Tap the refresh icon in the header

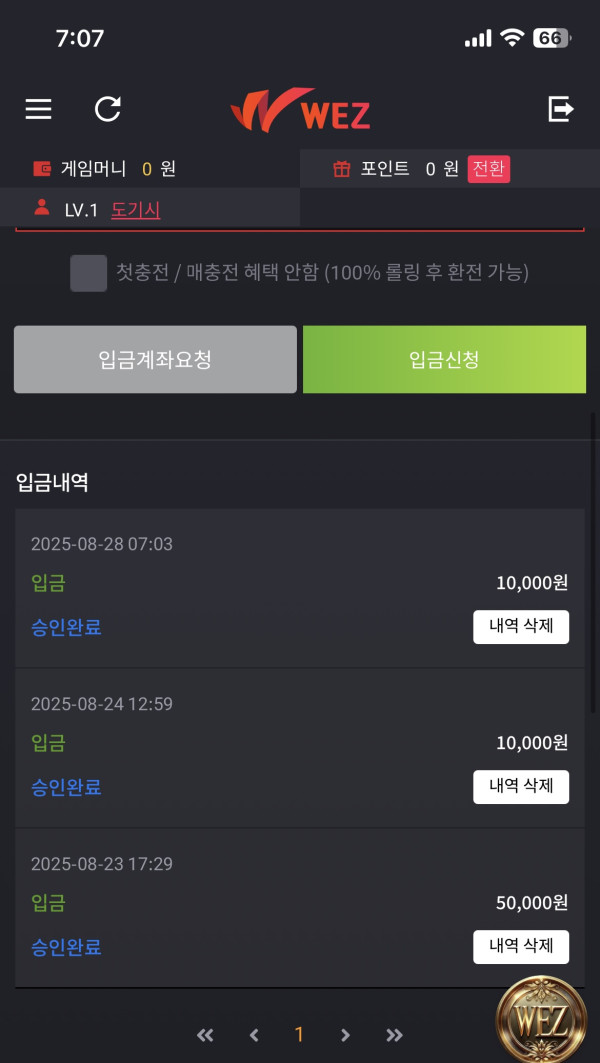pyautogui.click(x=107, y=109)
